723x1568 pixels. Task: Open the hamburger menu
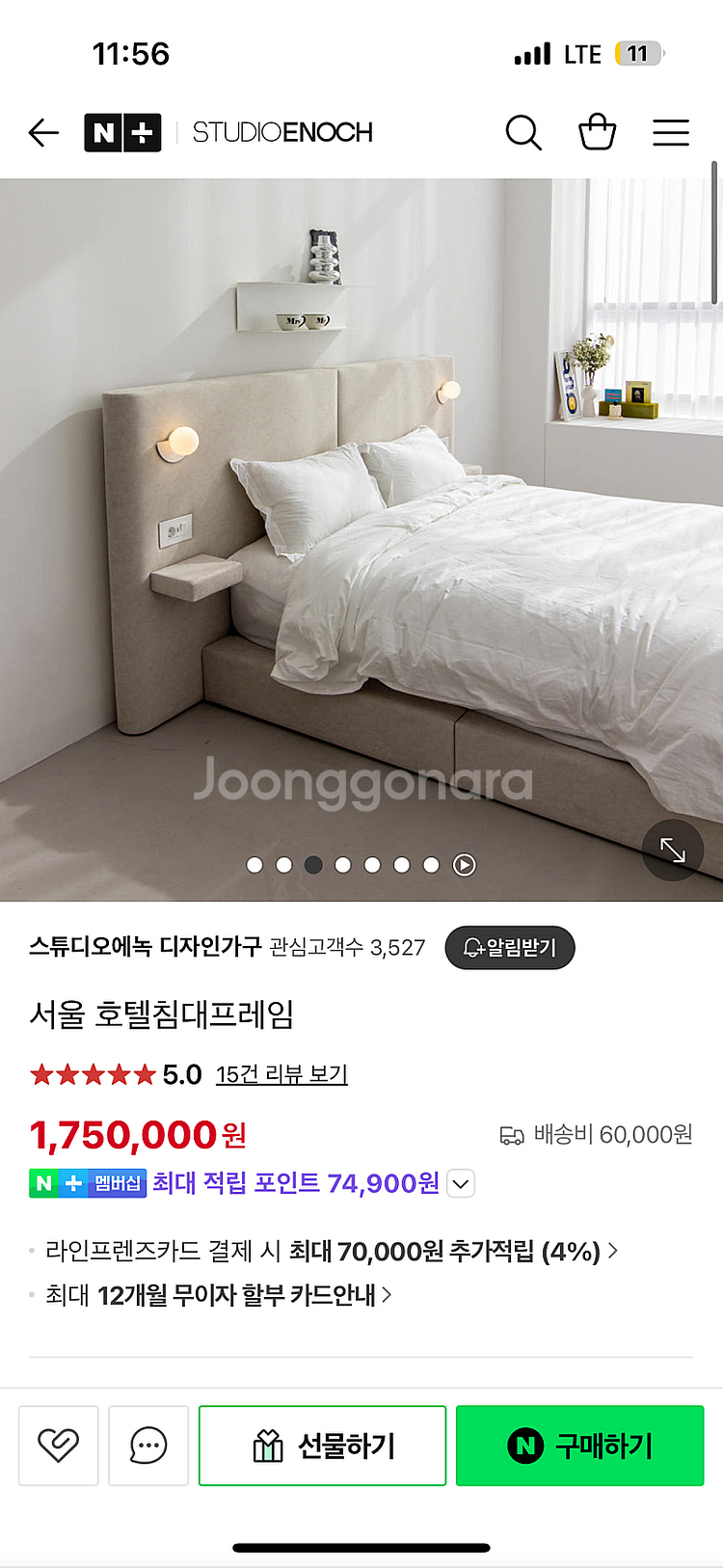(671, 132)
